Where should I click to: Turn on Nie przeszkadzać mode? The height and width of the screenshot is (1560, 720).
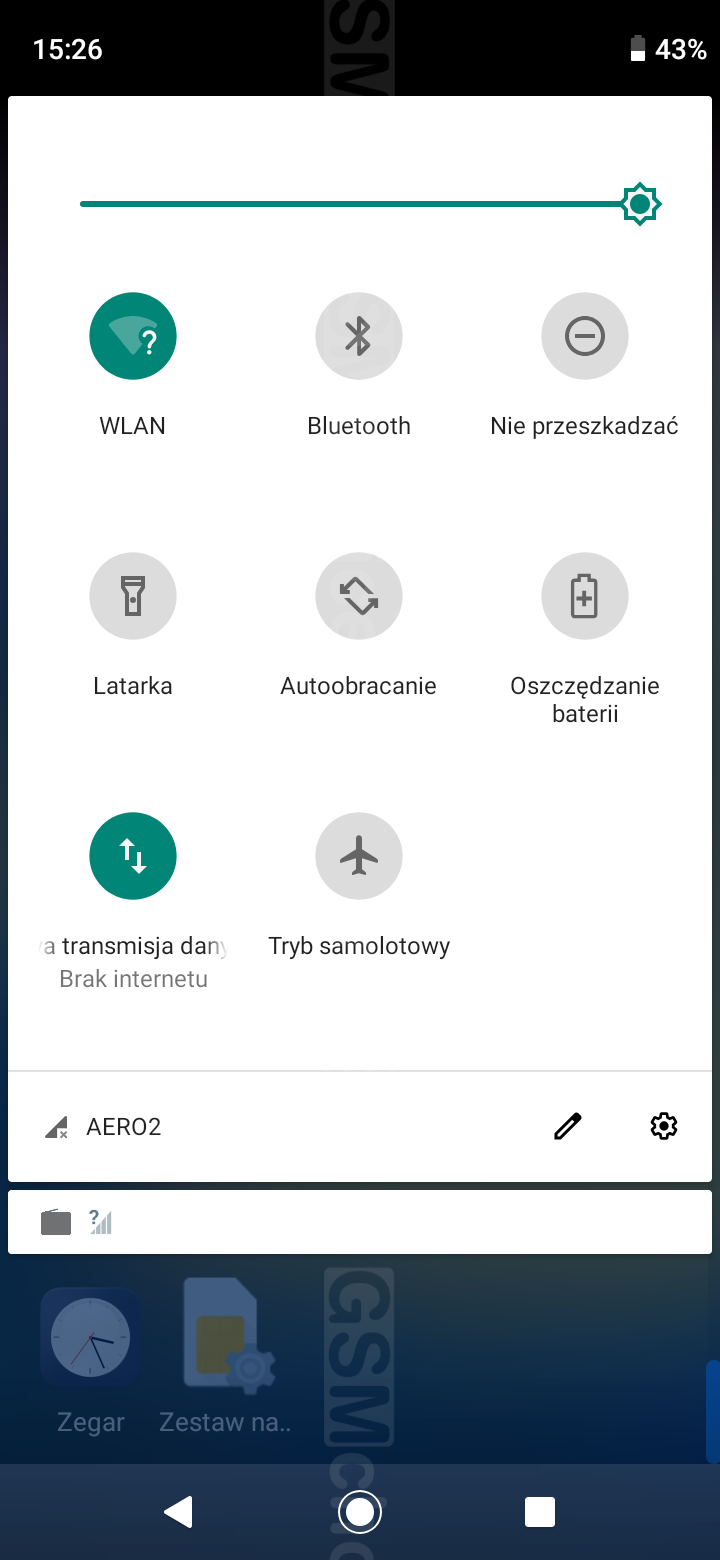coord(585,336)
